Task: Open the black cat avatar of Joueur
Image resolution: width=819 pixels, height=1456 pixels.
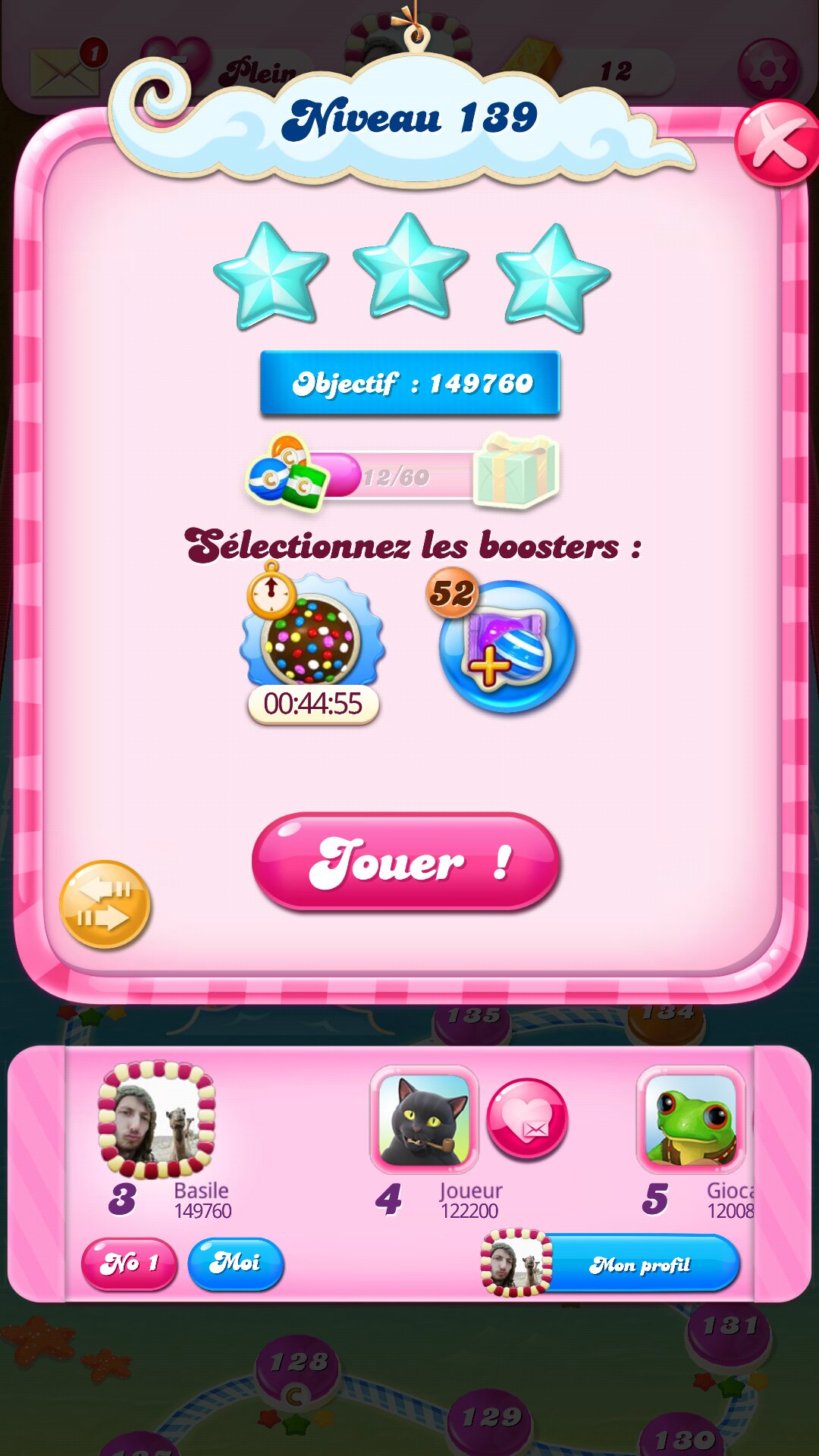Action: click(x=424, y=1119)
